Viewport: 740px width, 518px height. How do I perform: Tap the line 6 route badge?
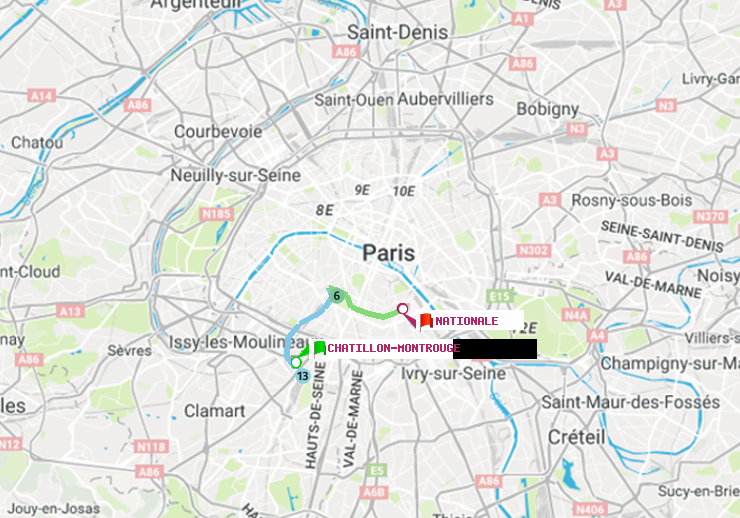pyautogui.click(x=337, y=296)
